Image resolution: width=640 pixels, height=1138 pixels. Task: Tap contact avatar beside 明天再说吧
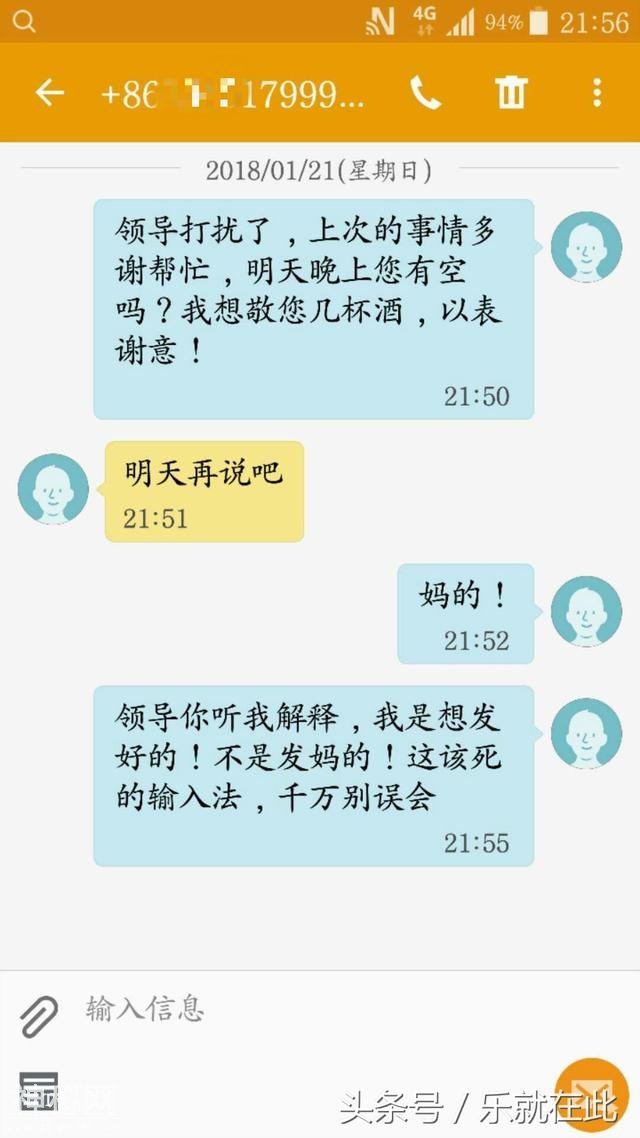coord(53,489)
